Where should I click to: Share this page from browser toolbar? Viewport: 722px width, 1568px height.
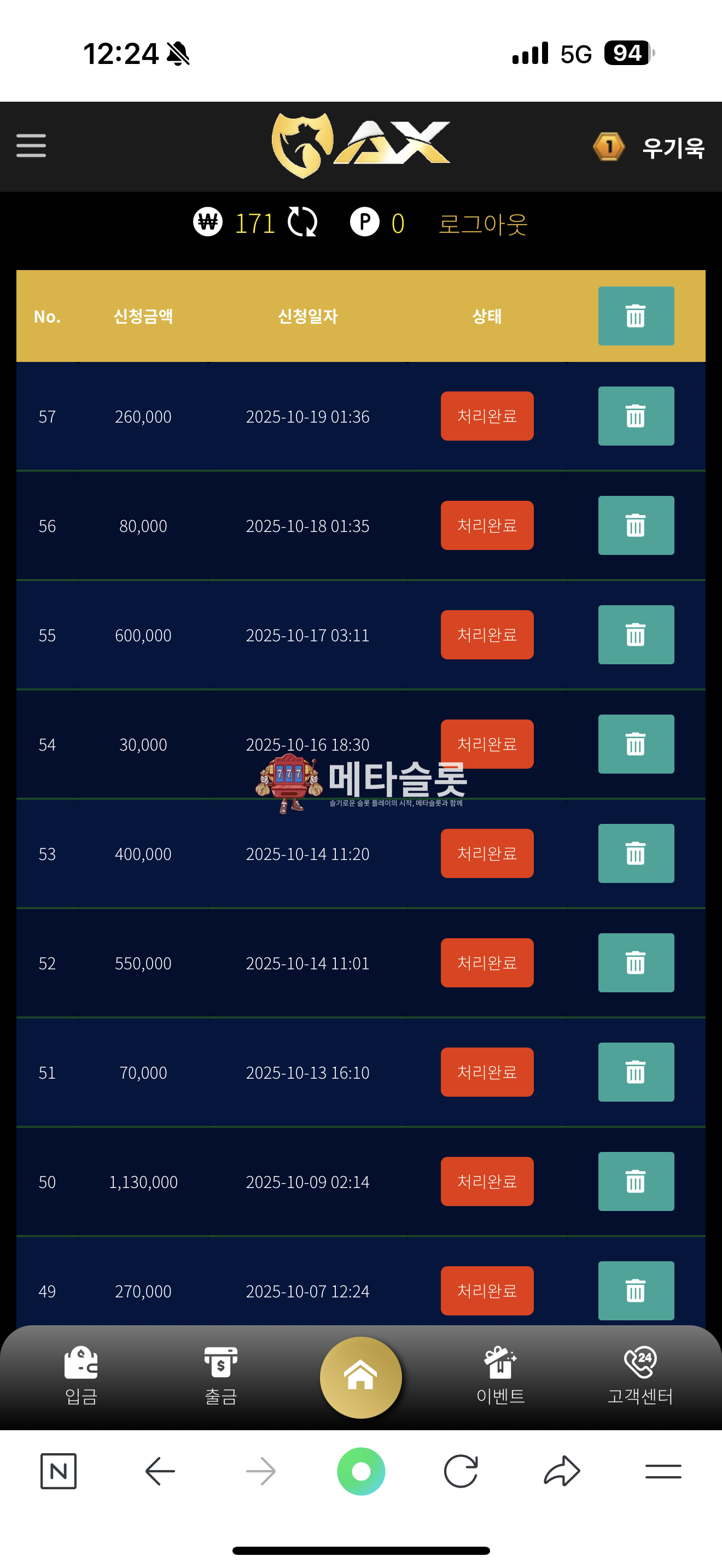tap(561, 1471)
